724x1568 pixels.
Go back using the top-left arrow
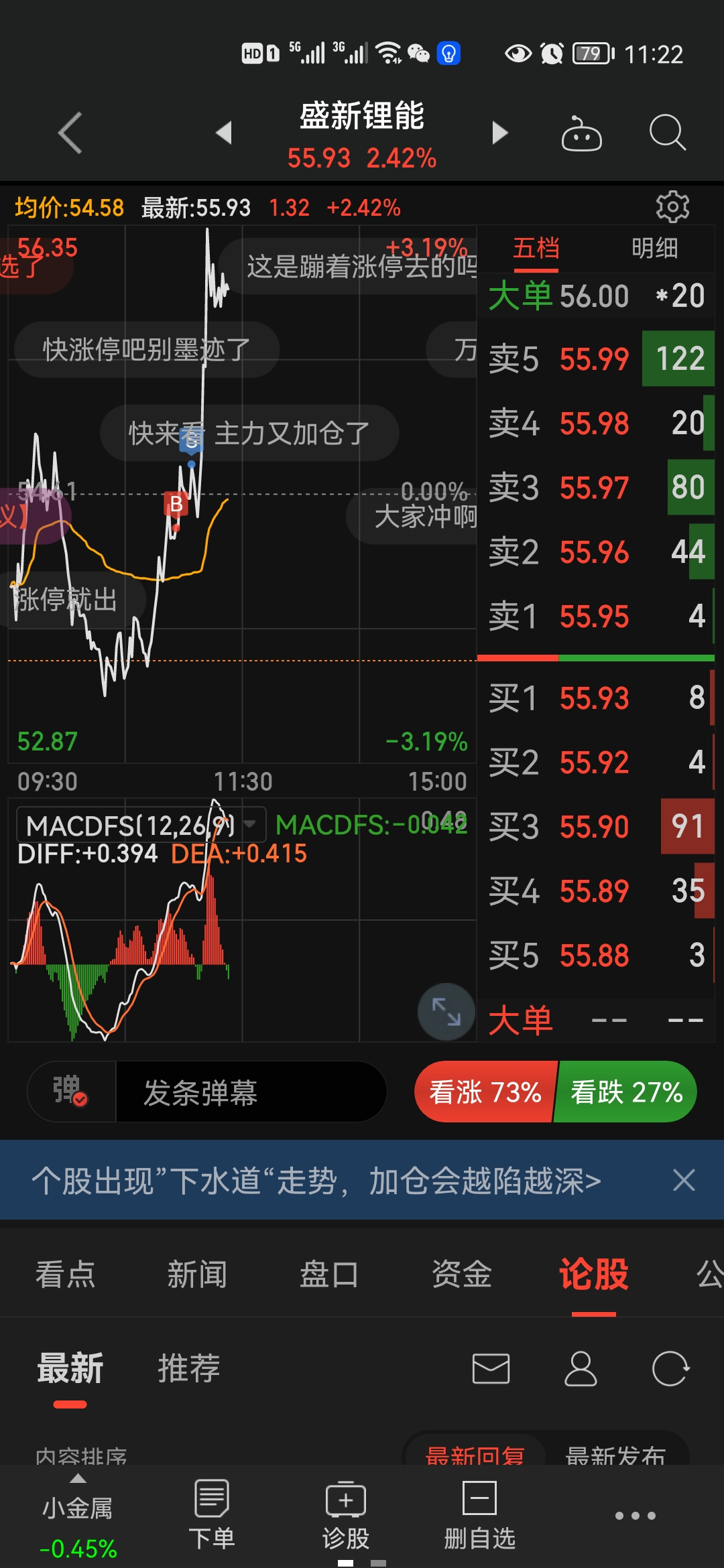(x=70, y=133)
